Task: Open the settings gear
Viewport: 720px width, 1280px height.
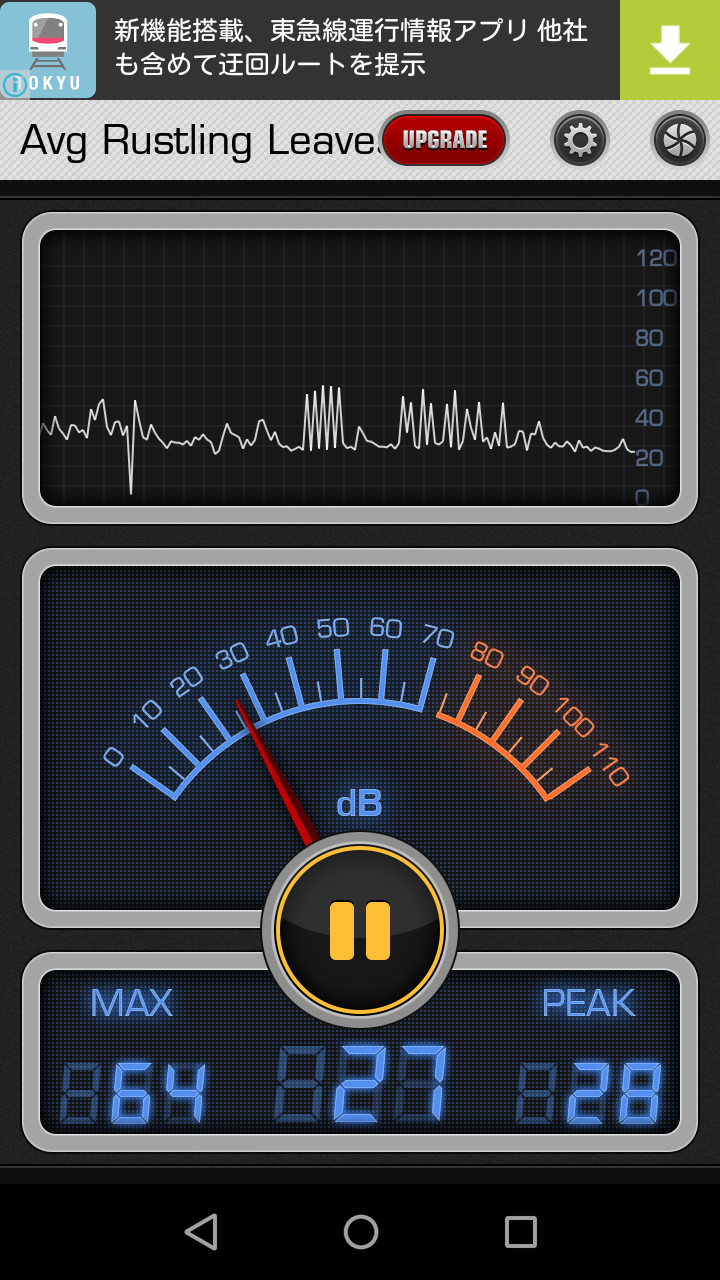Action: 580,140
